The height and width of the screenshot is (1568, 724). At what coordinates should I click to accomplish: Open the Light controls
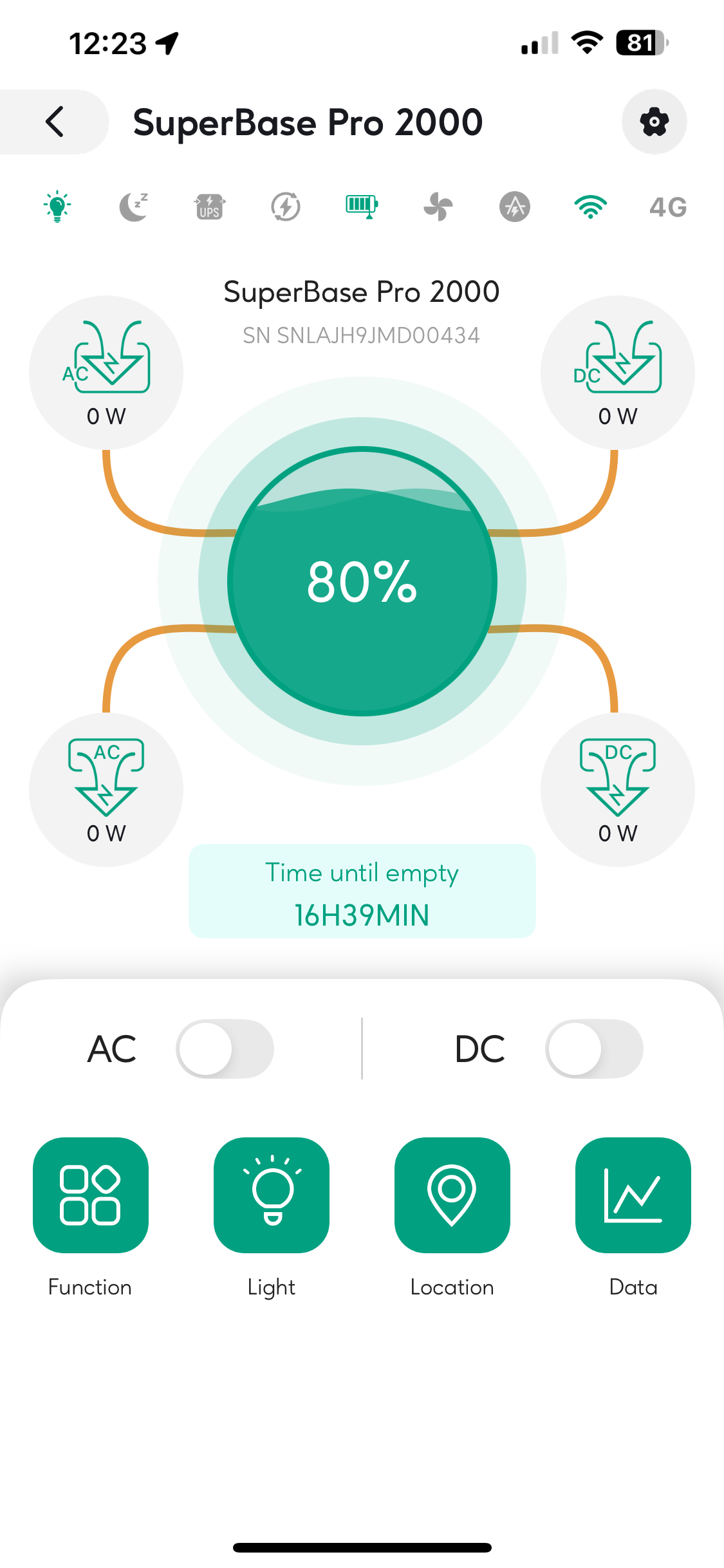click(271, 1195)
